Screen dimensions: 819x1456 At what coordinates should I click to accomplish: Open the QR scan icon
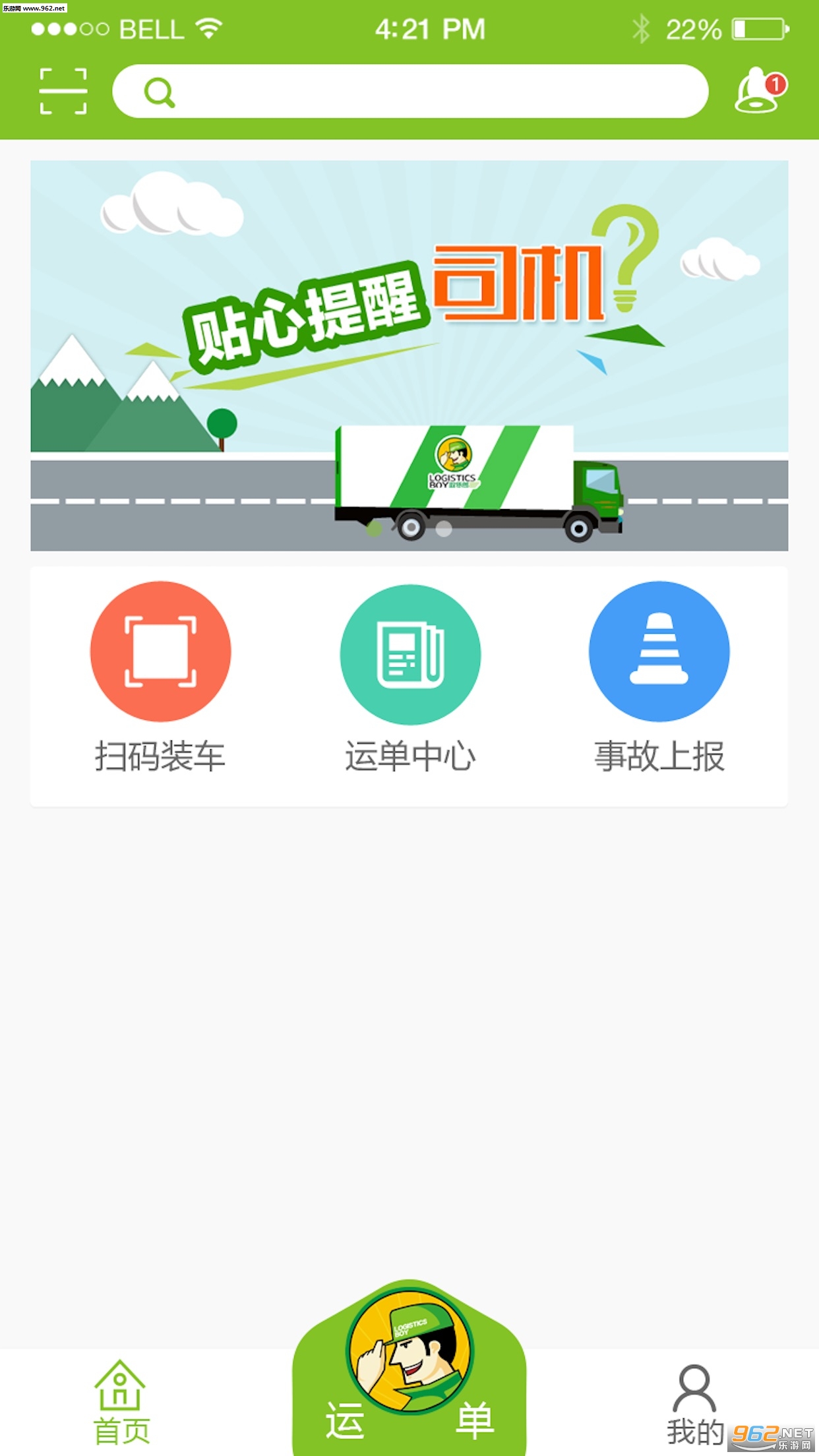63,91
